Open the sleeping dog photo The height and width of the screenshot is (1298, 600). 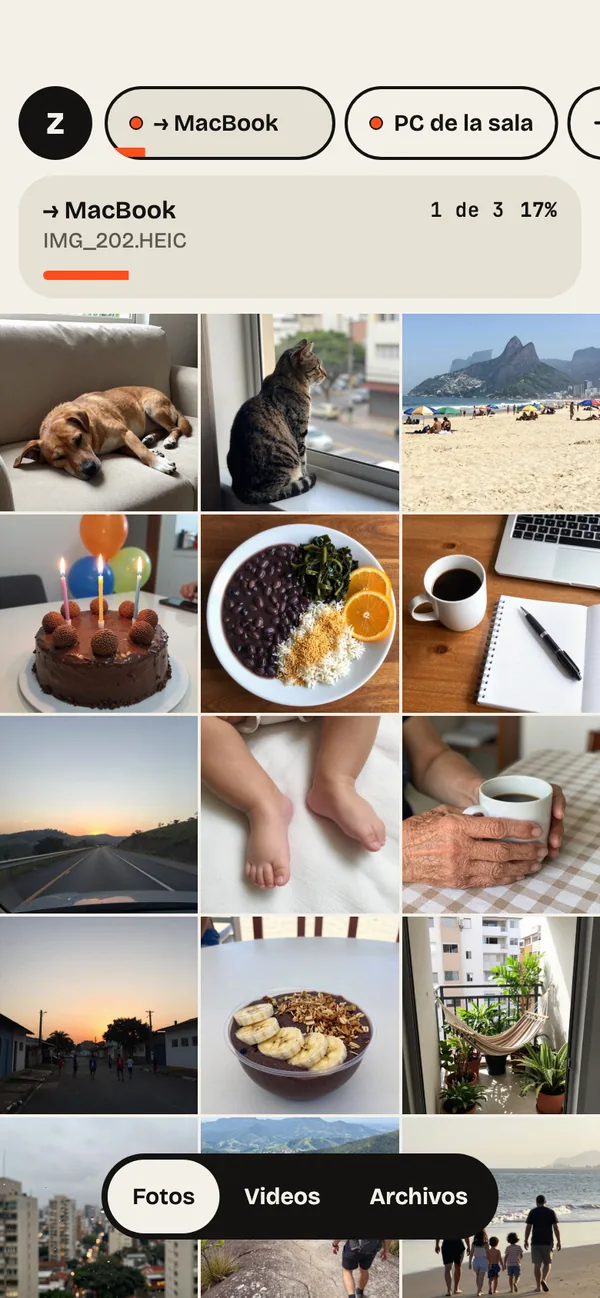coord(99,413)
